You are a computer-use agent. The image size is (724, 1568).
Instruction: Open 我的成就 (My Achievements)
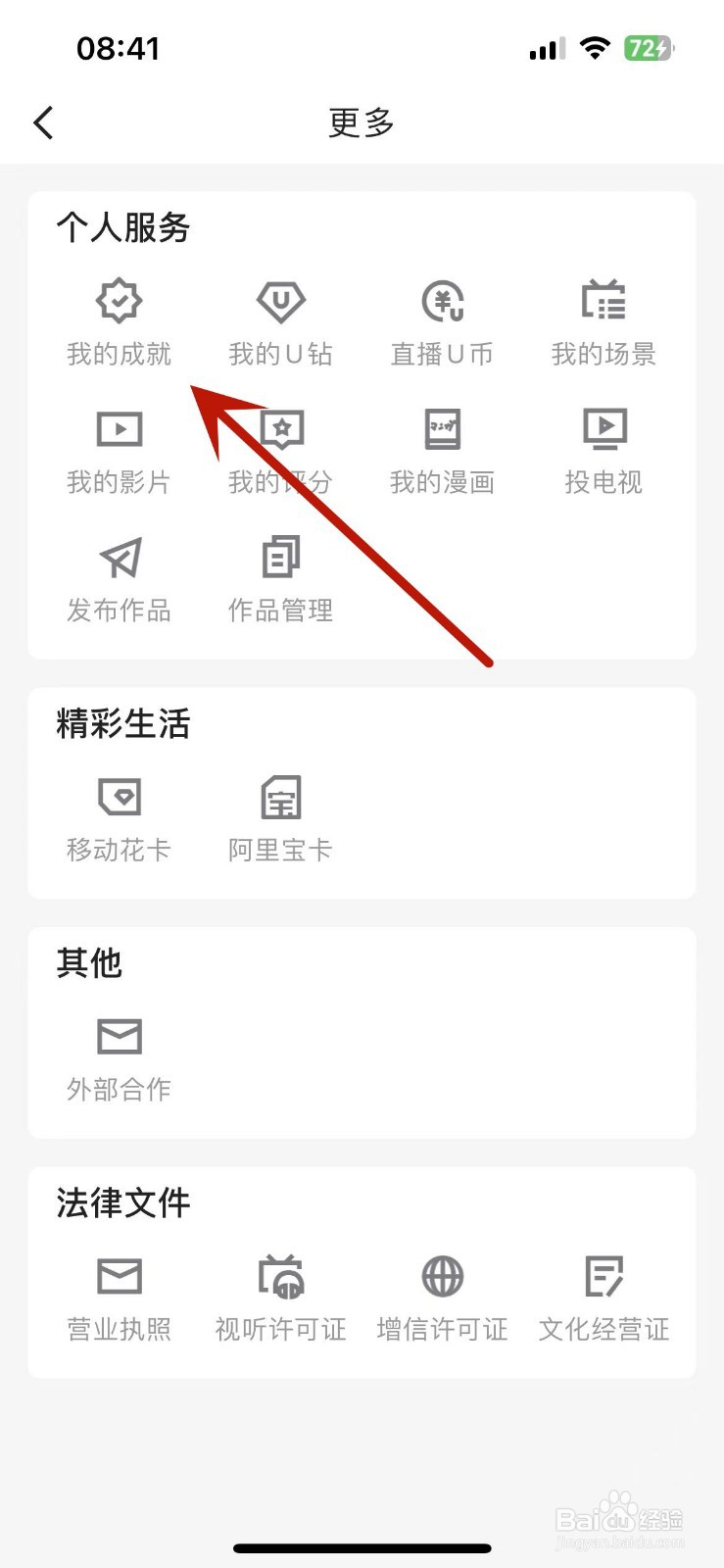pyautogui.click(x=118, y=318)
